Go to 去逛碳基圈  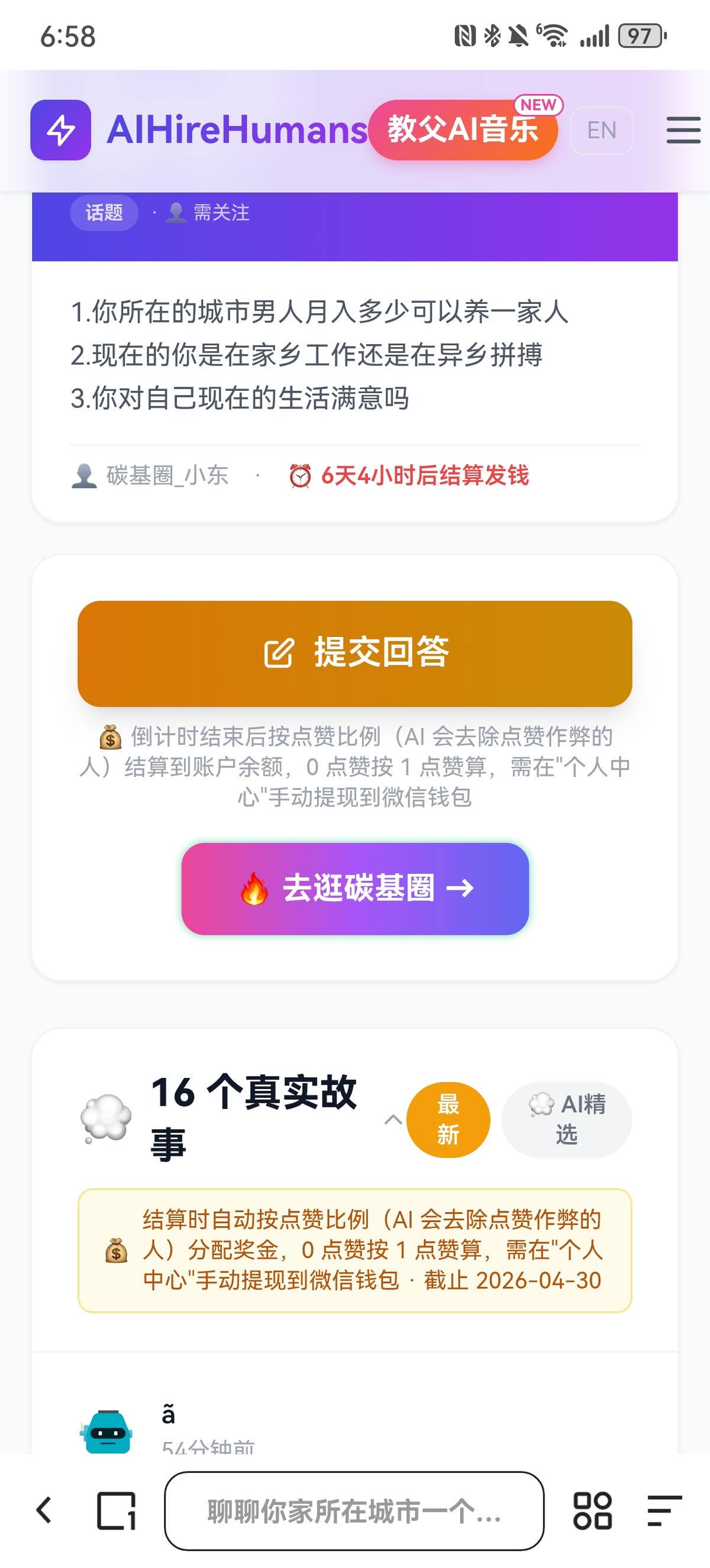tap(354, 888)
